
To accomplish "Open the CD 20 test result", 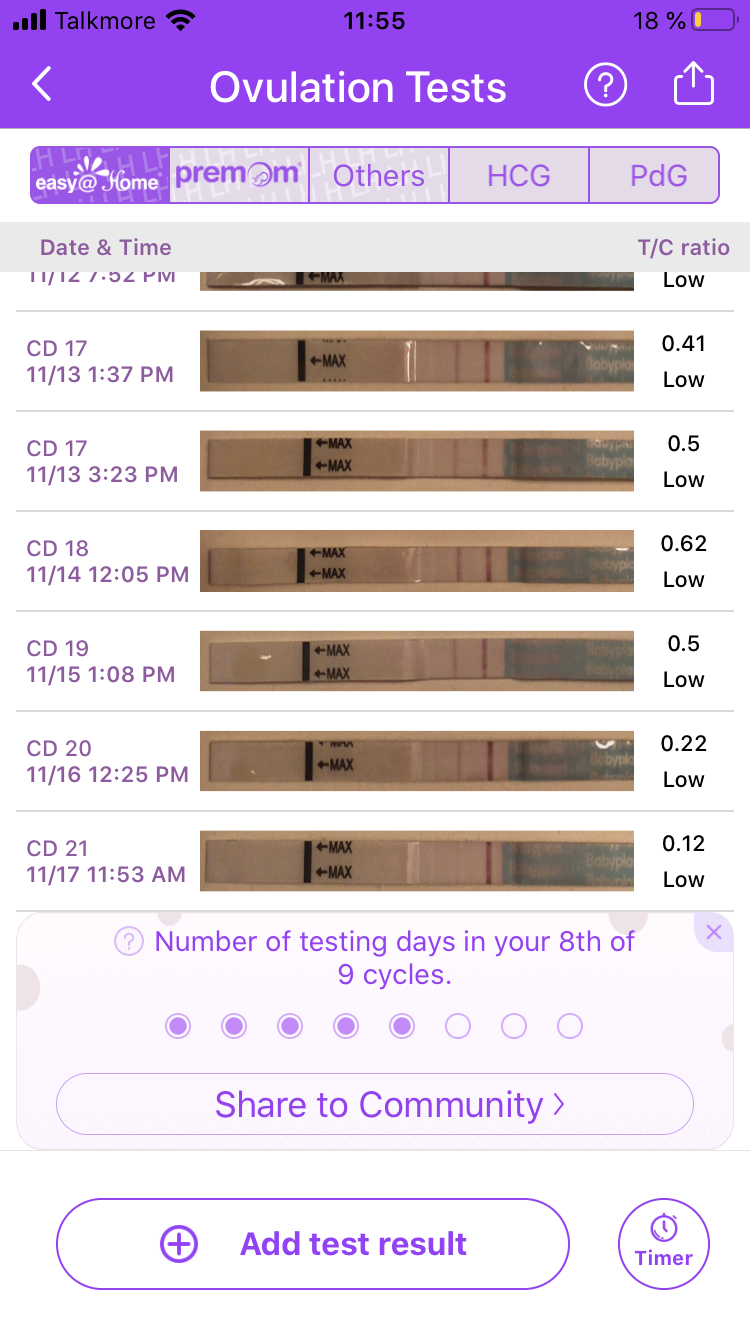I will point(375,761).
